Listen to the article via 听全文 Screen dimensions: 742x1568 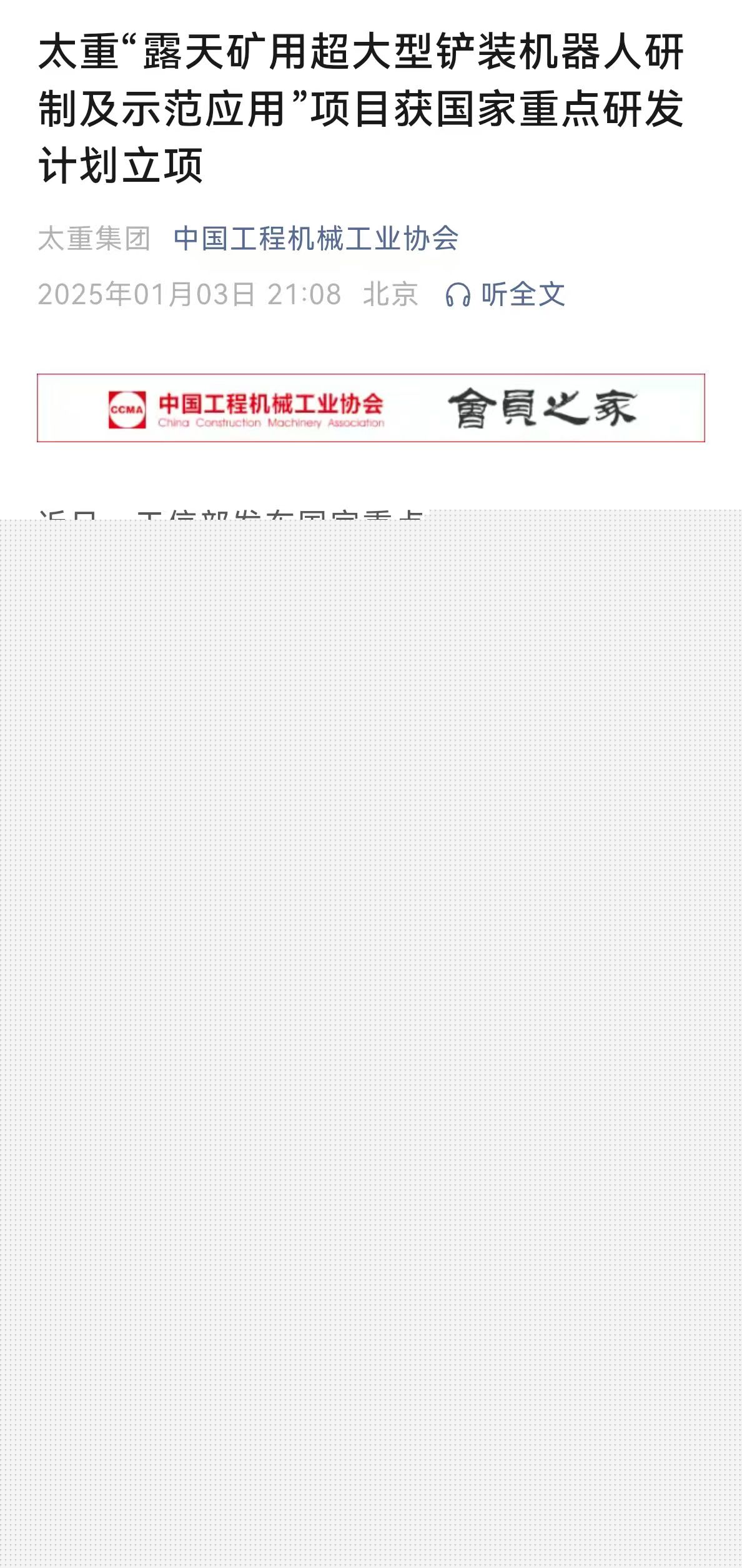(506, 294)
